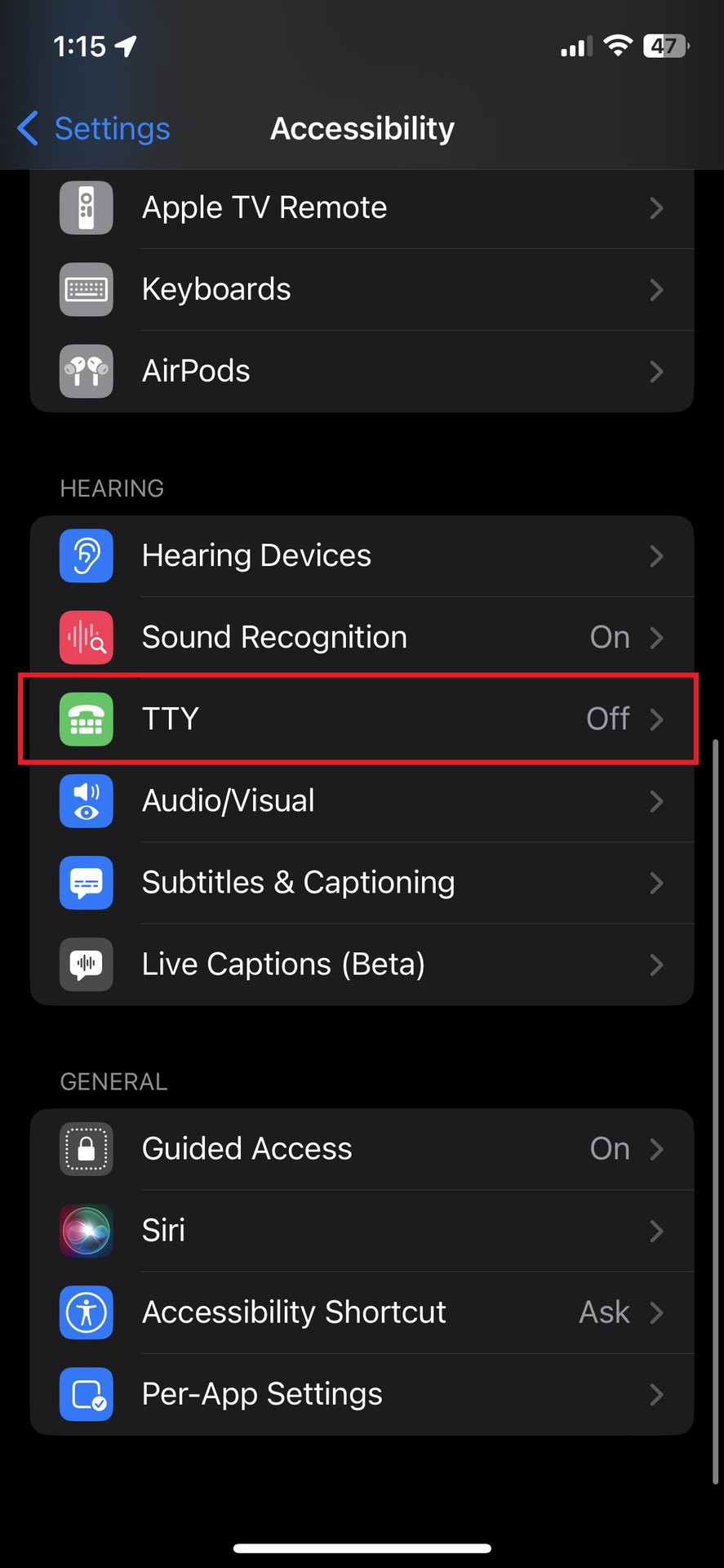Open Per-App Settings
The height and width of the screenshot is (1568, 724).
[362, 1394]
